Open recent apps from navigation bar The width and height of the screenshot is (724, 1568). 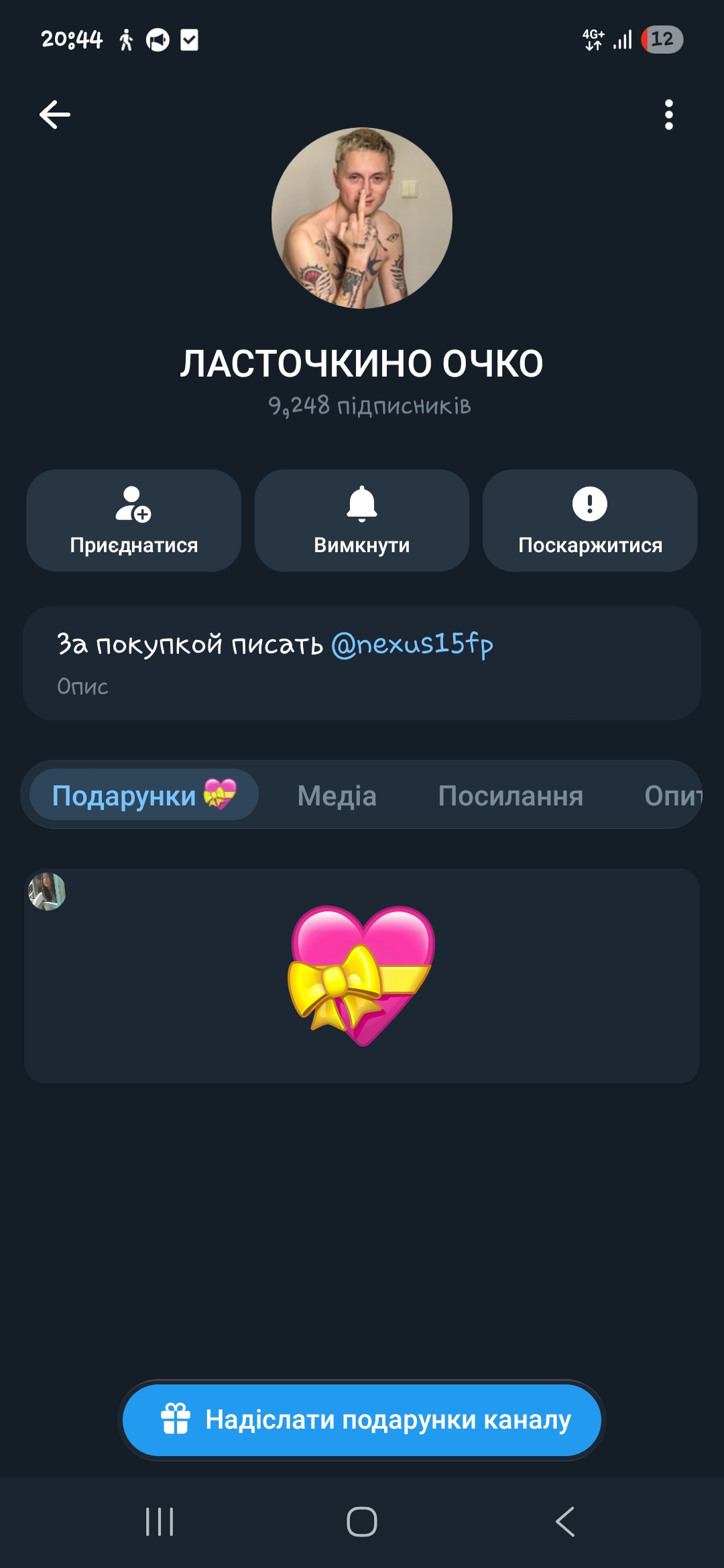(160, 1522)
